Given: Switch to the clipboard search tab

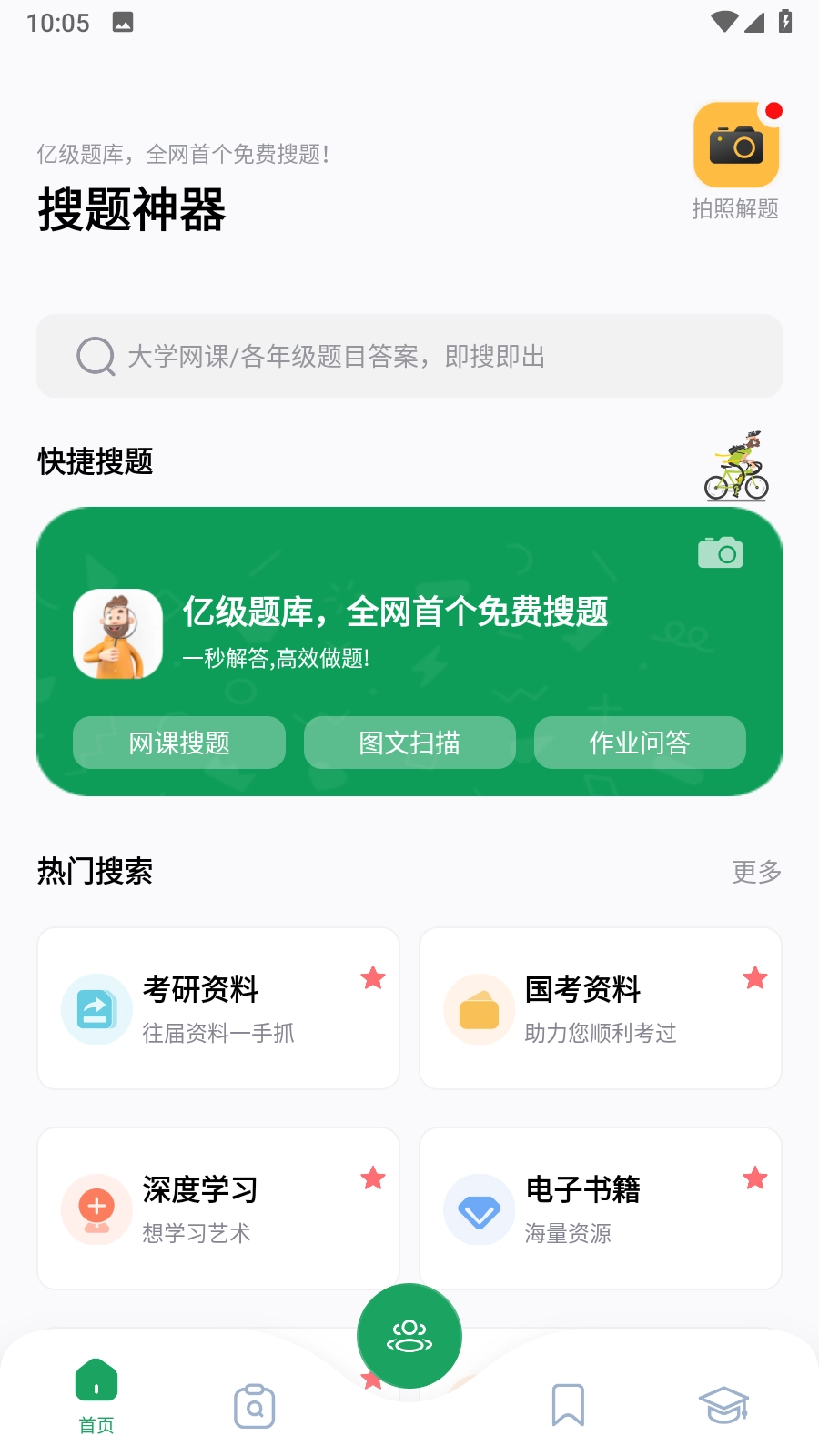Looking at the screenshot, I should point(255,1406).
